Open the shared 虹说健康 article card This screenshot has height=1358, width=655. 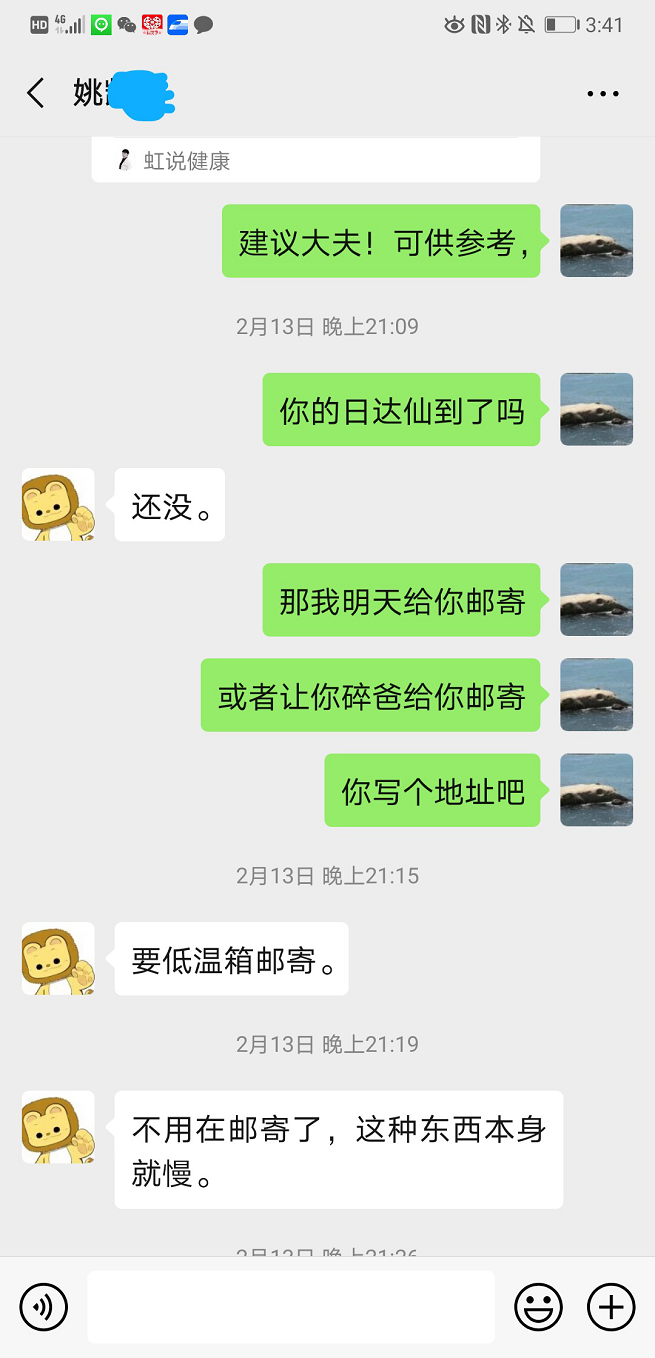click(x=315, y=160)
